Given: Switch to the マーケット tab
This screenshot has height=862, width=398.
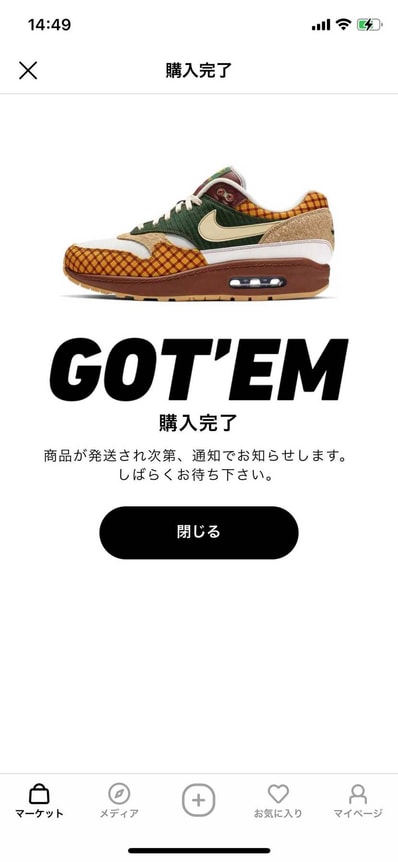Looking at the screenshot, I should click(39, 802).
